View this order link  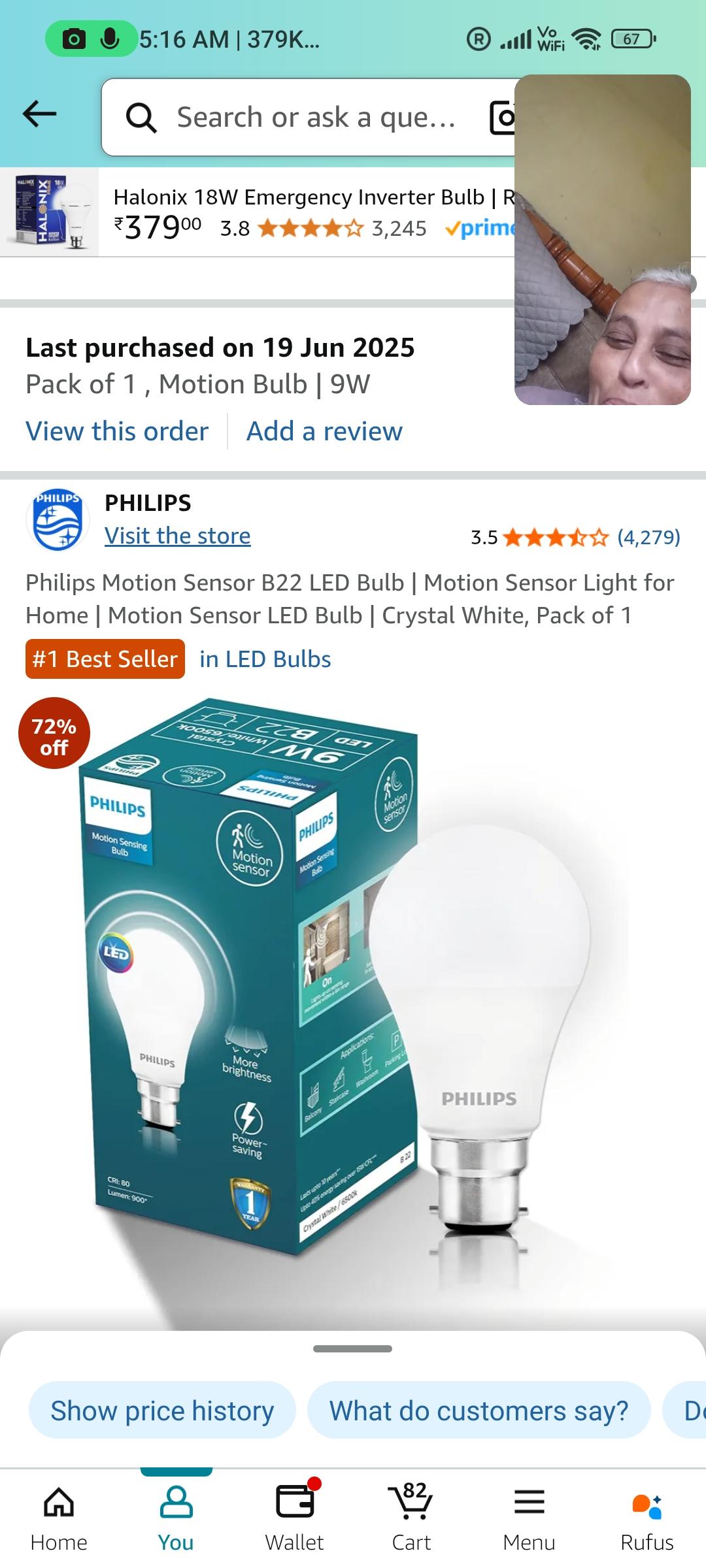pyautogui.click(x=117, y=431)
